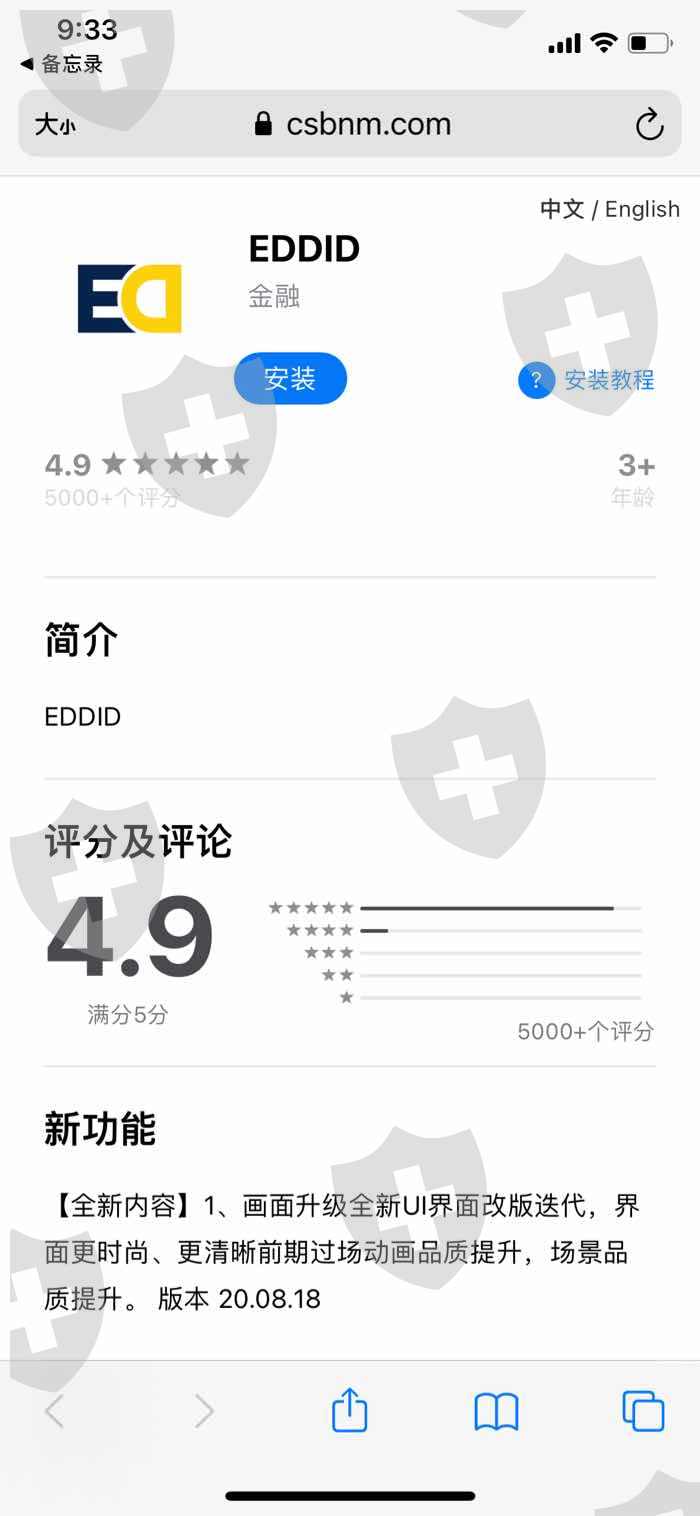Return to the 备忘录 app
This screenshot has width=700, height=1516.
click(61, 65)
